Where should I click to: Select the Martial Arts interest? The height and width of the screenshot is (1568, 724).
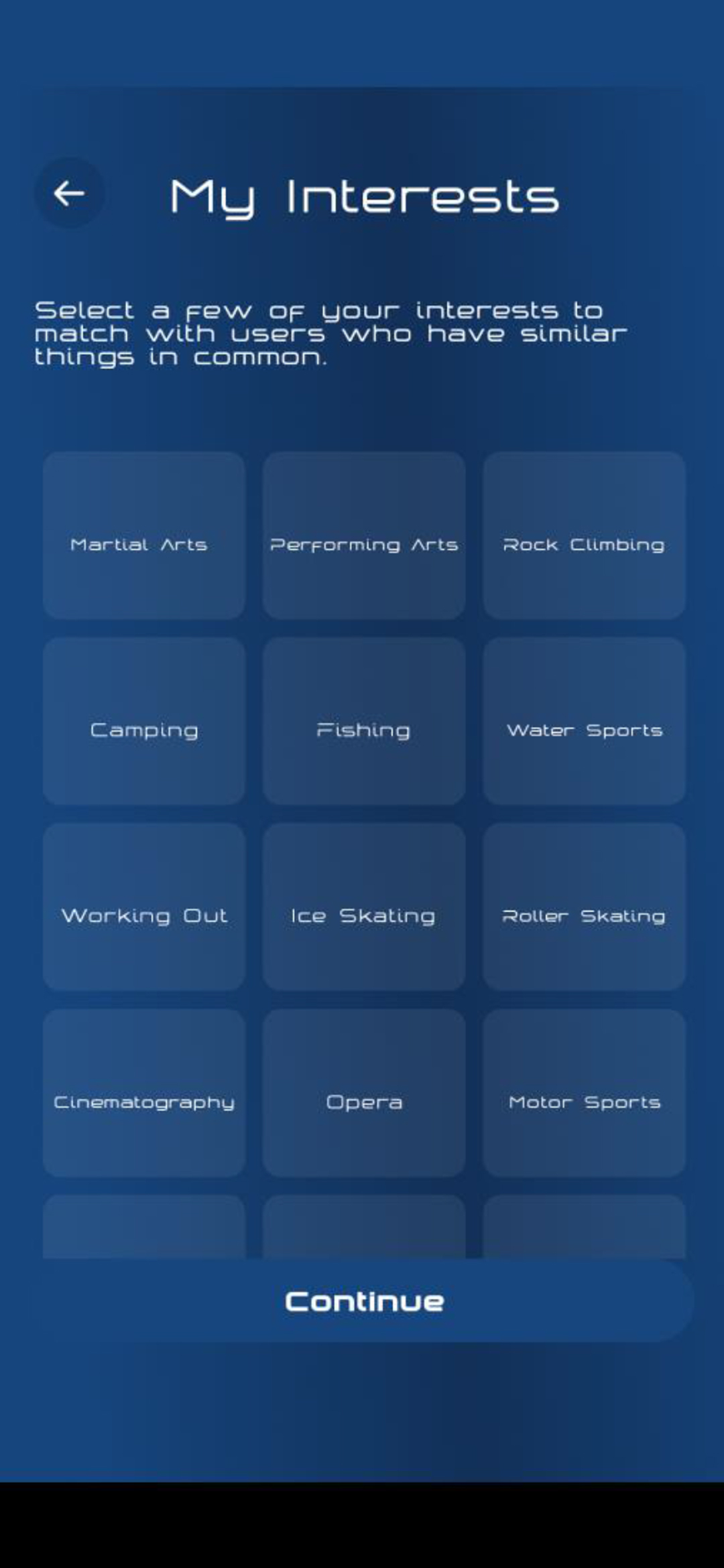coord(144,535)
